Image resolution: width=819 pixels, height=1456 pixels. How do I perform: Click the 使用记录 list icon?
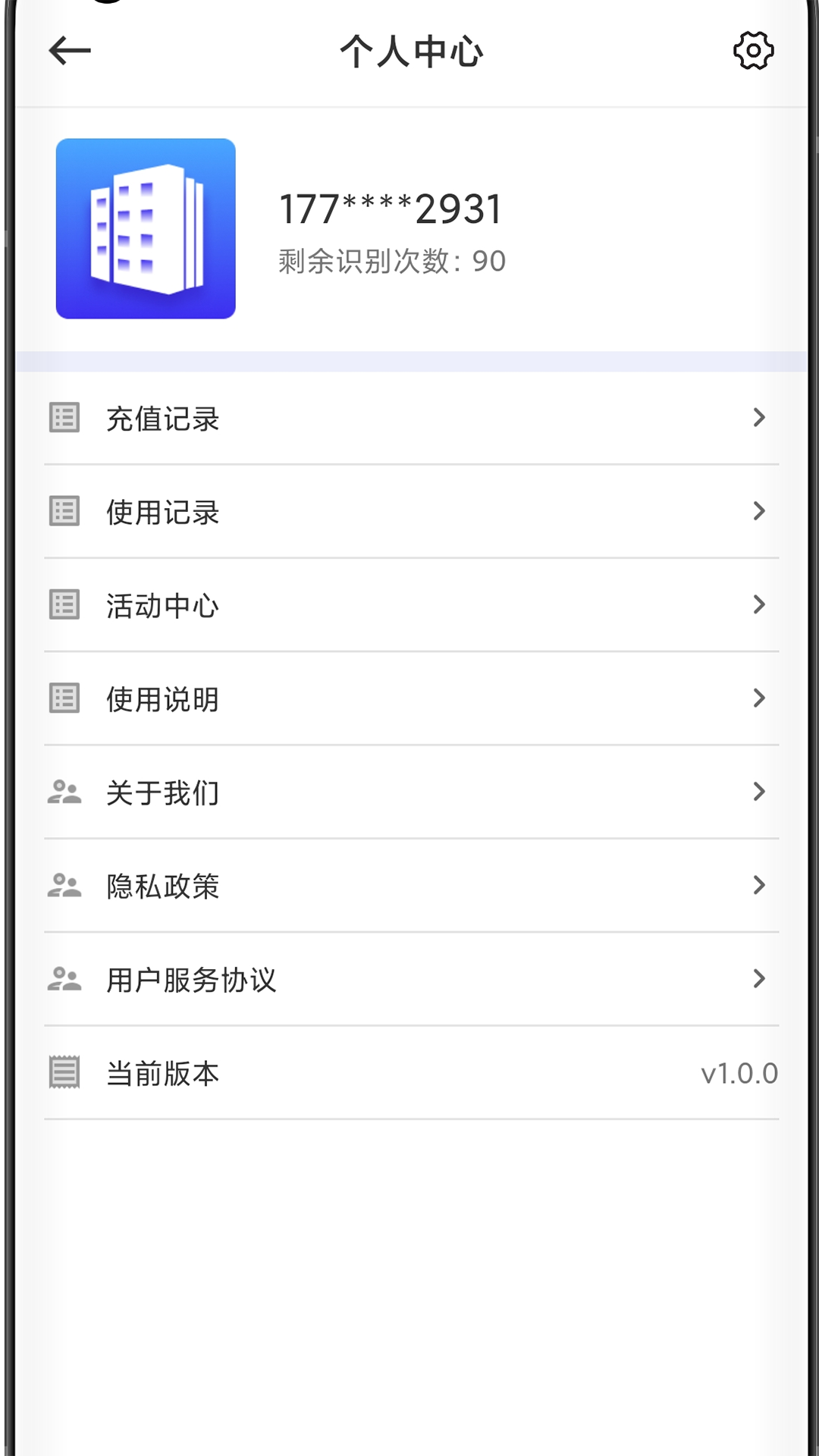click(64, 510)
